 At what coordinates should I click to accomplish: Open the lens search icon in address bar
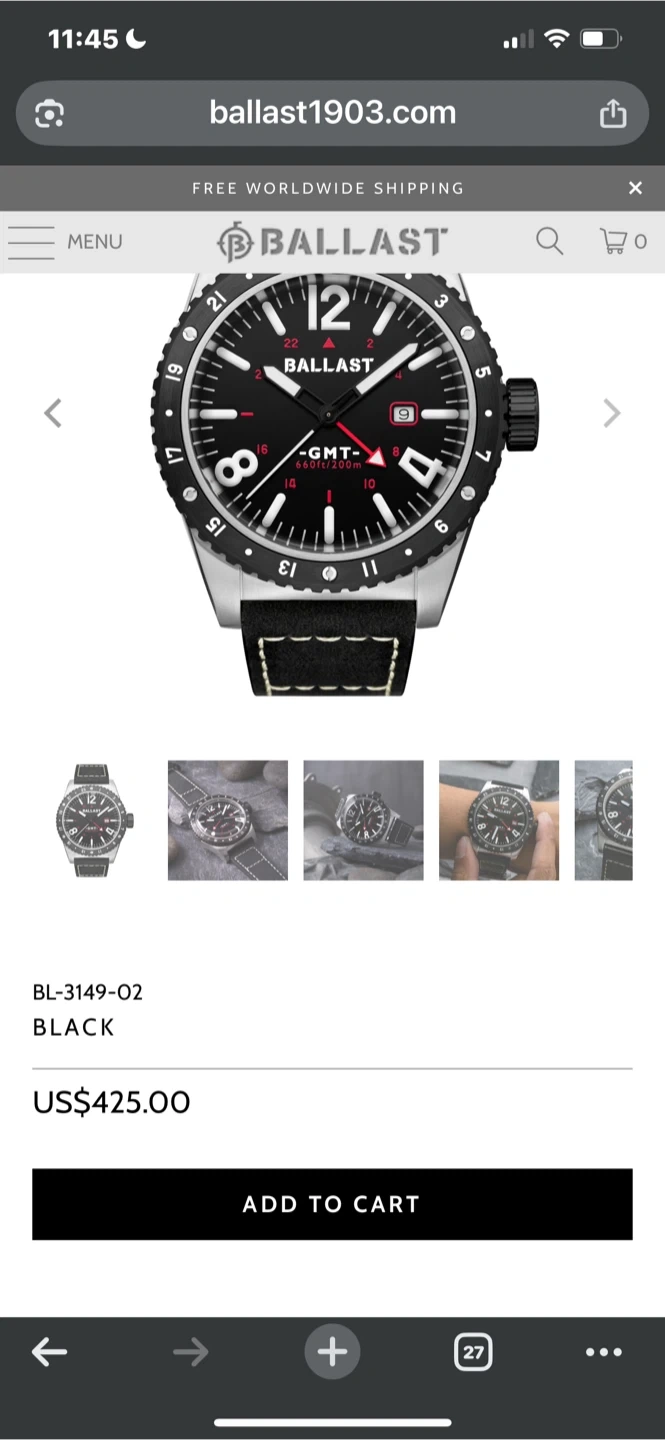coord(49,114)
